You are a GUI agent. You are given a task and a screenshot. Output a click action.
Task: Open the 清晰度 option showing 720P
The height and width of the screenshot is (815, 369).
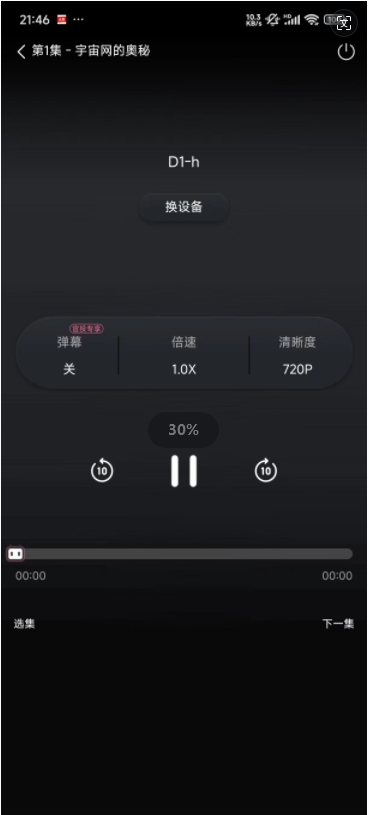pos(297,356)
